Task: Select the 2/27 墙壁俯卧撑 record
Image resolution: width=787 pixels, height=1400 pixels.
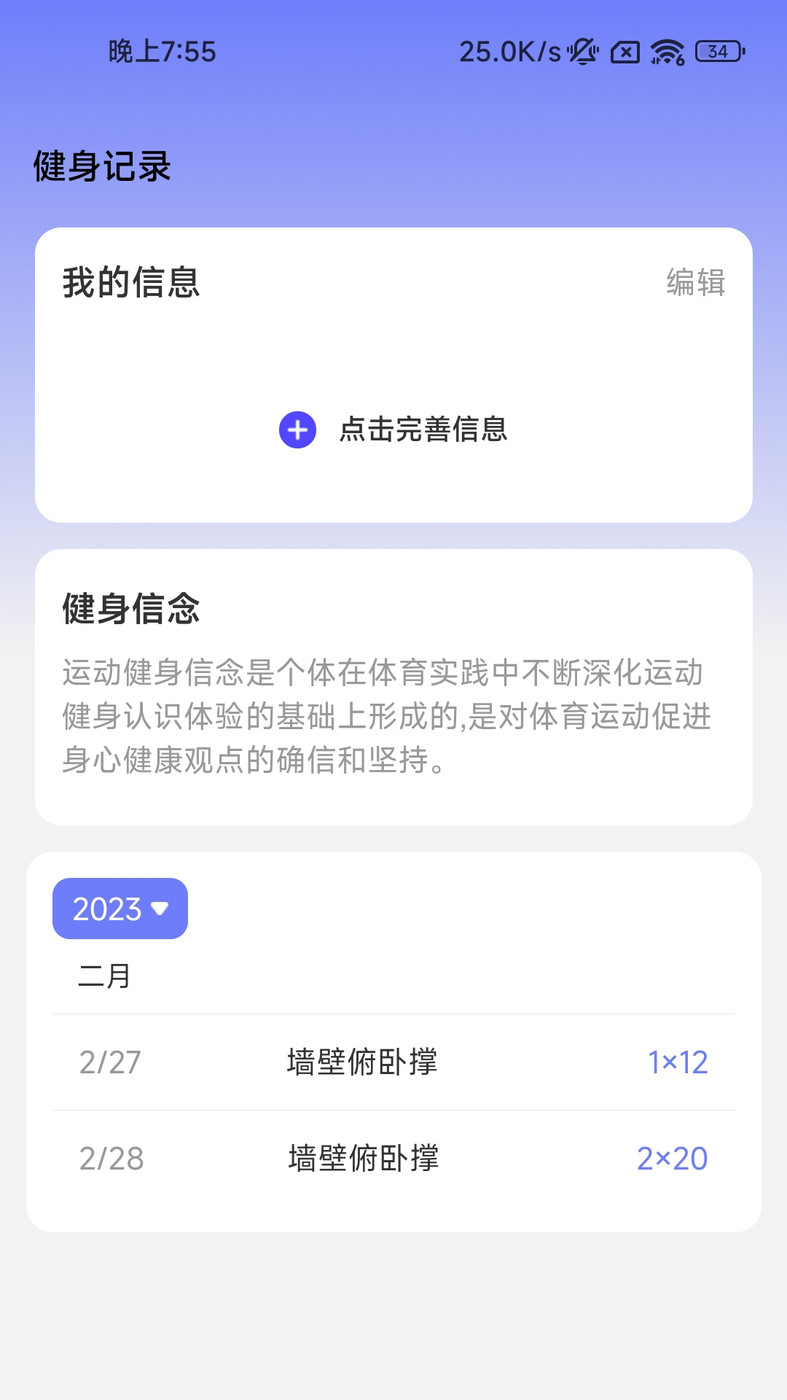Action: pos(394,1062)
